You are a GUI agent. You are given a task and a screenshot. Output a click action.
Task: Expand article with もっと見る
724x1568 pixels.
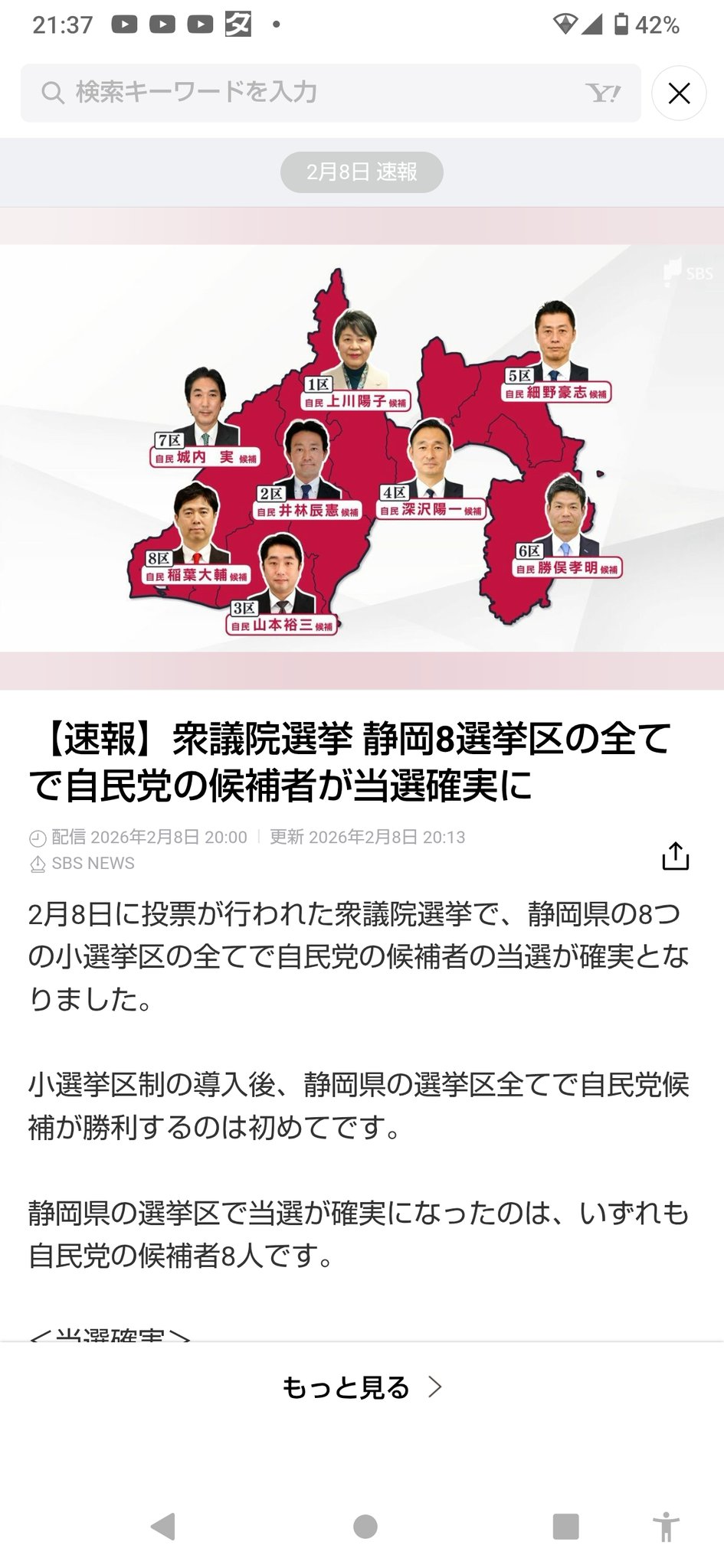pos(362,1387)
